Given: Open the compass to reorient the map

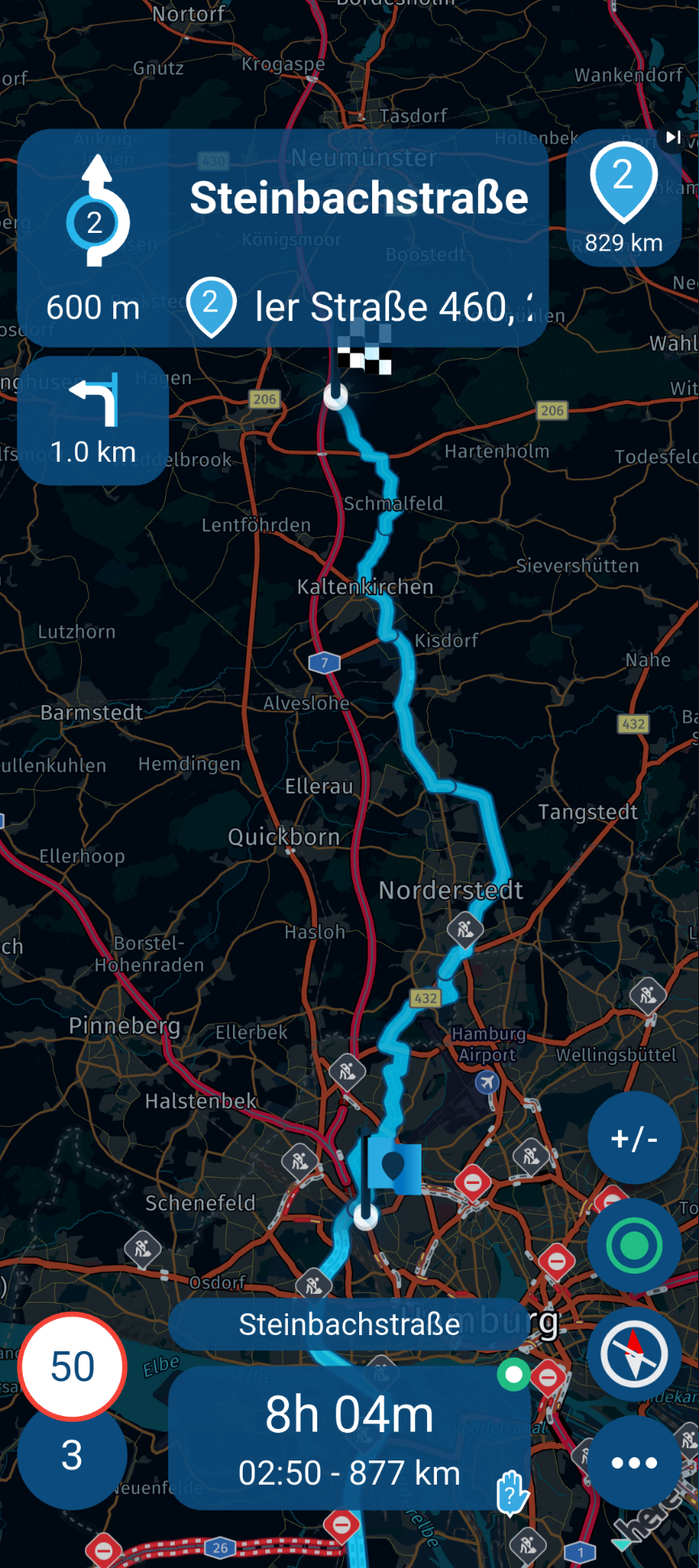Looking at the screenshot, I should 634,1354.
